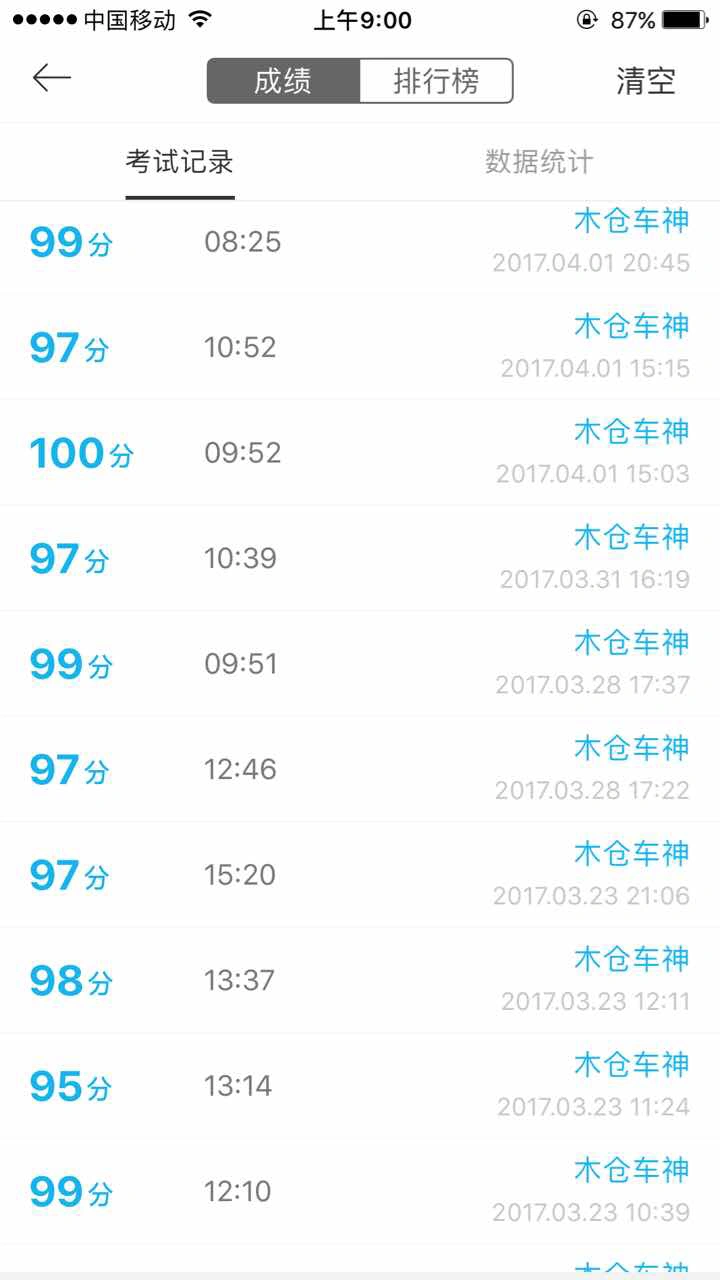Viewport: 720px width, 1280px height.
Task: Open the record dated 2017.03.23 10:39
Action: point(360,1192)
